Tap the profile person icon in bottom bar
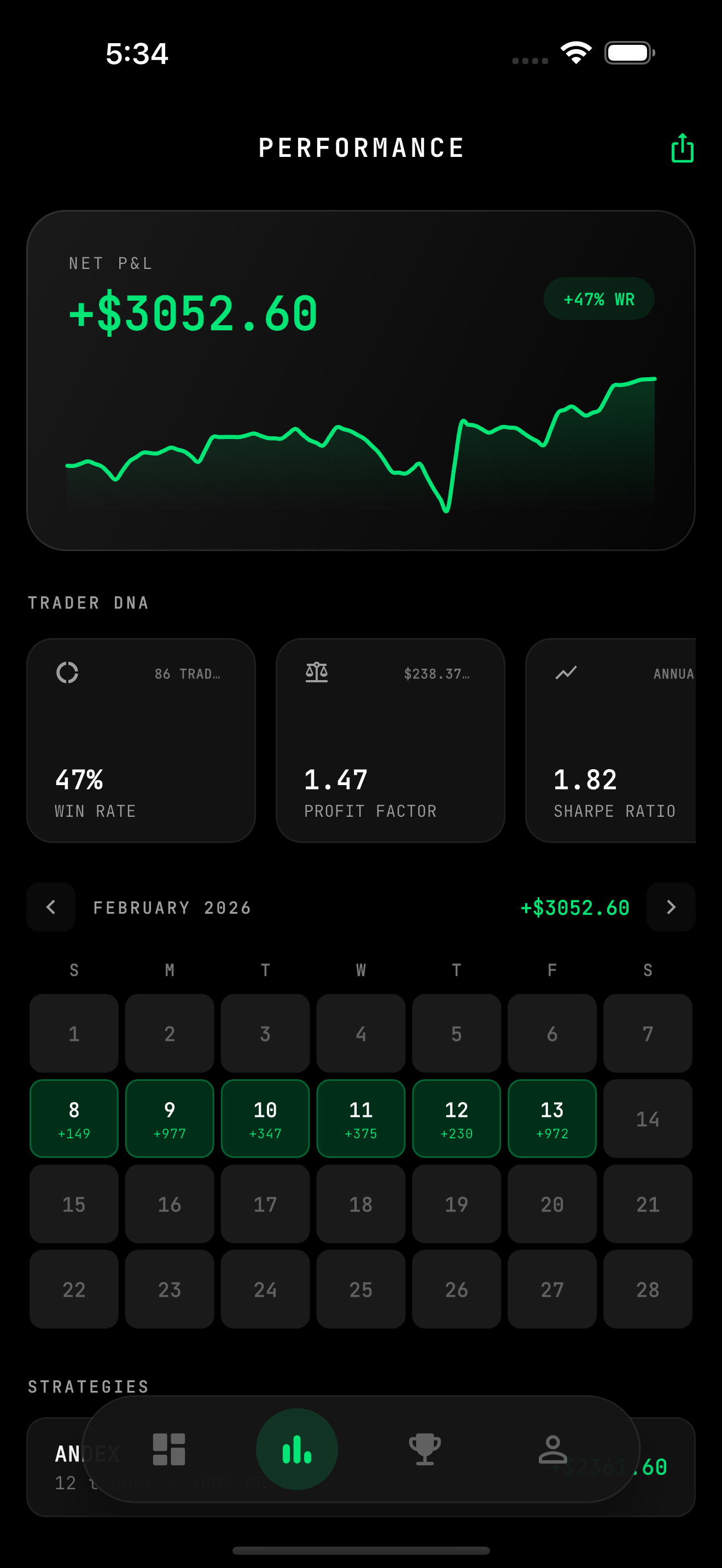This screenshot has width=722, height=1568. point(554,1449)
